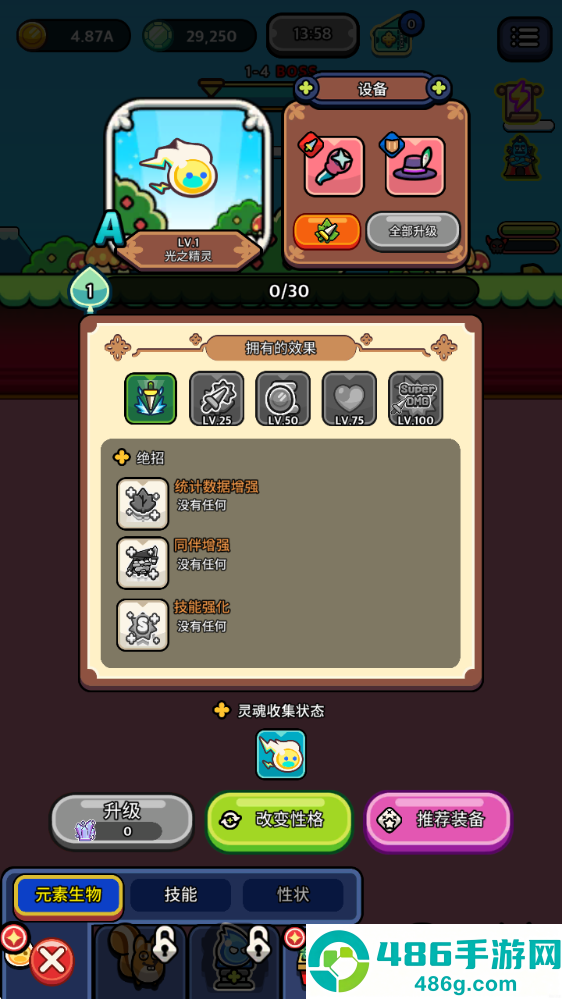Switch to the 元素生物 tab
This screenshot has width=562, height=999.
68,895
